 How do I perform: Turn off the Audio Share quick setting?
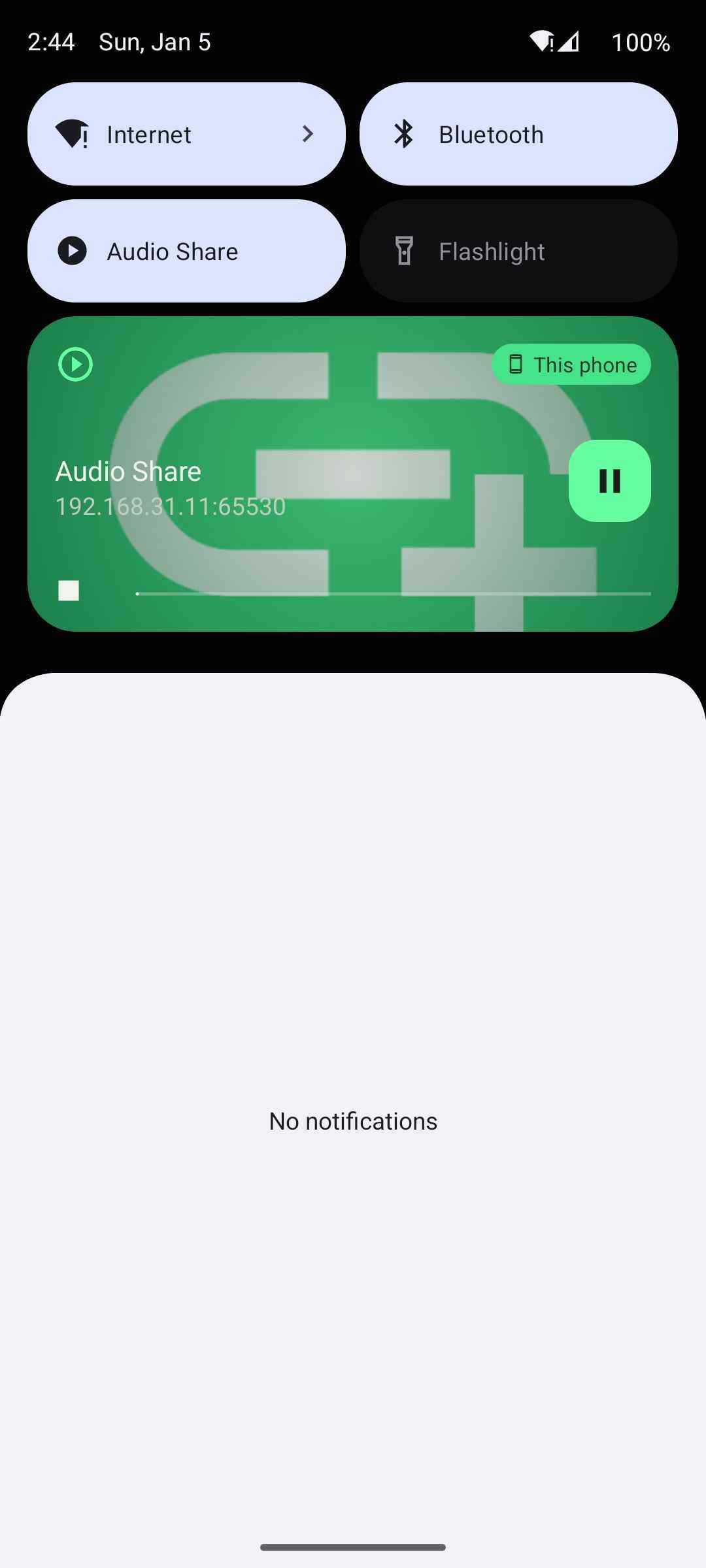click(187, 250)
